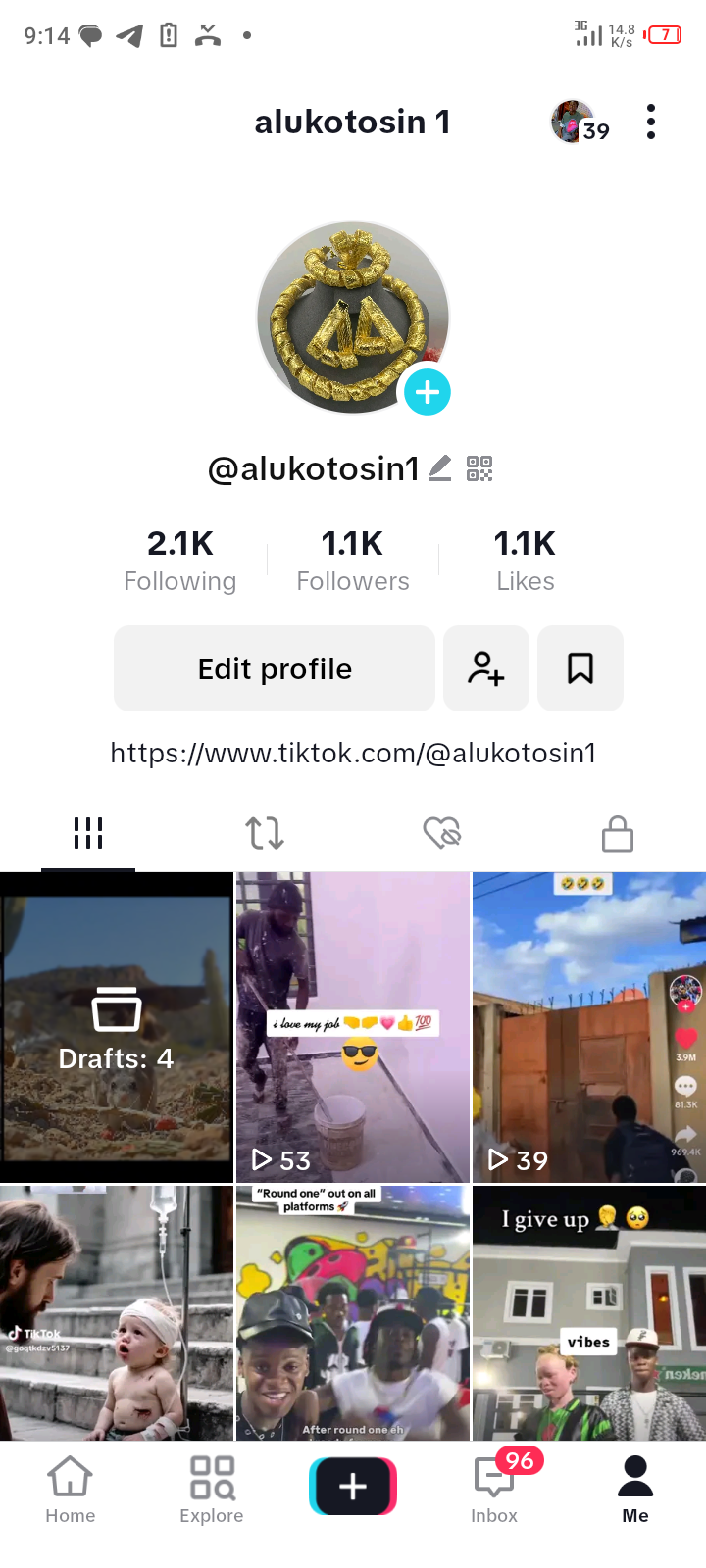View the 1.1K Followers list
Viewport: 706px width, 1568px height.
click(x=353, y=562)
